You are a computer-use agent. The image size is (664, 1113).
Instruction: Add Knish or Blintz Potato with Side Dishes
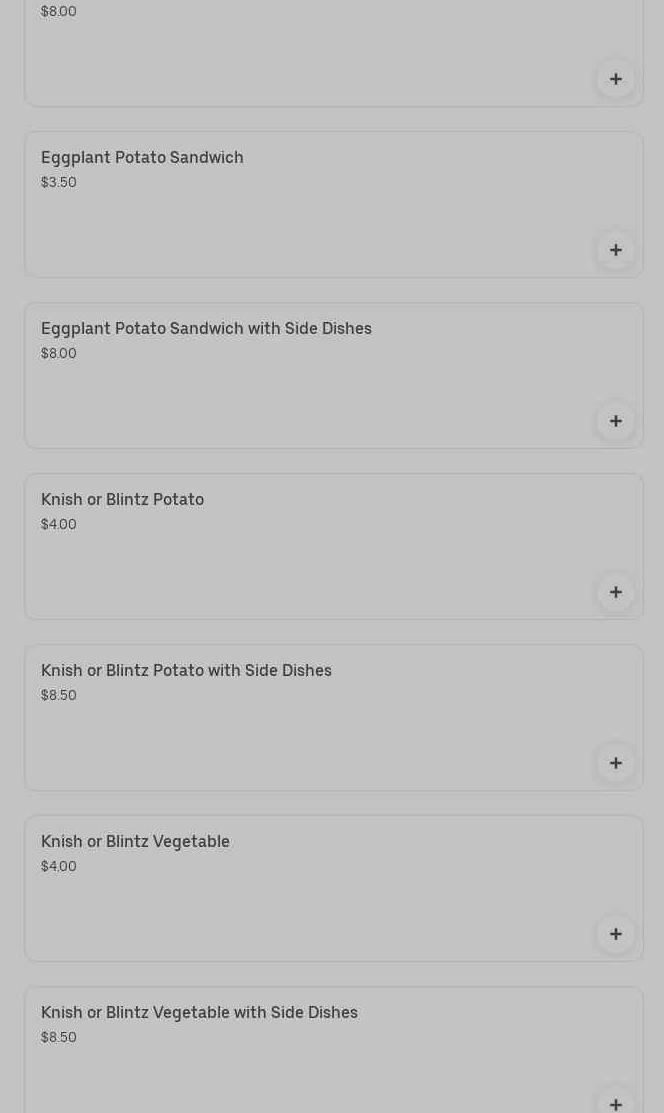click(616, 763)
